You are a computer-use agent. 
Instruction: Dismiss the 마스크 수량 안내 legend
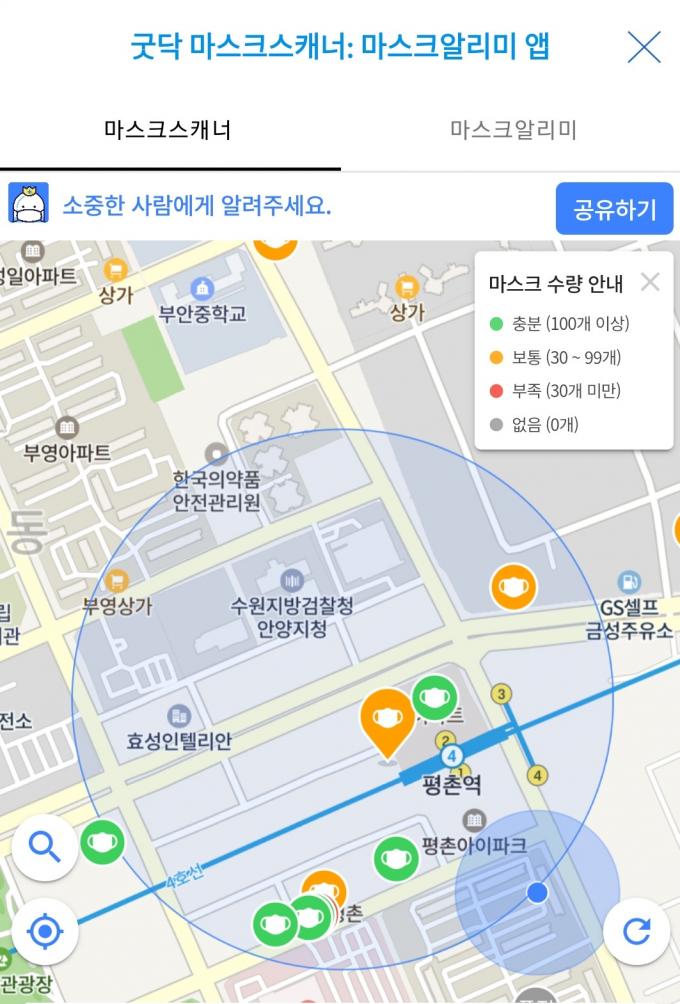tap(650, 282)
